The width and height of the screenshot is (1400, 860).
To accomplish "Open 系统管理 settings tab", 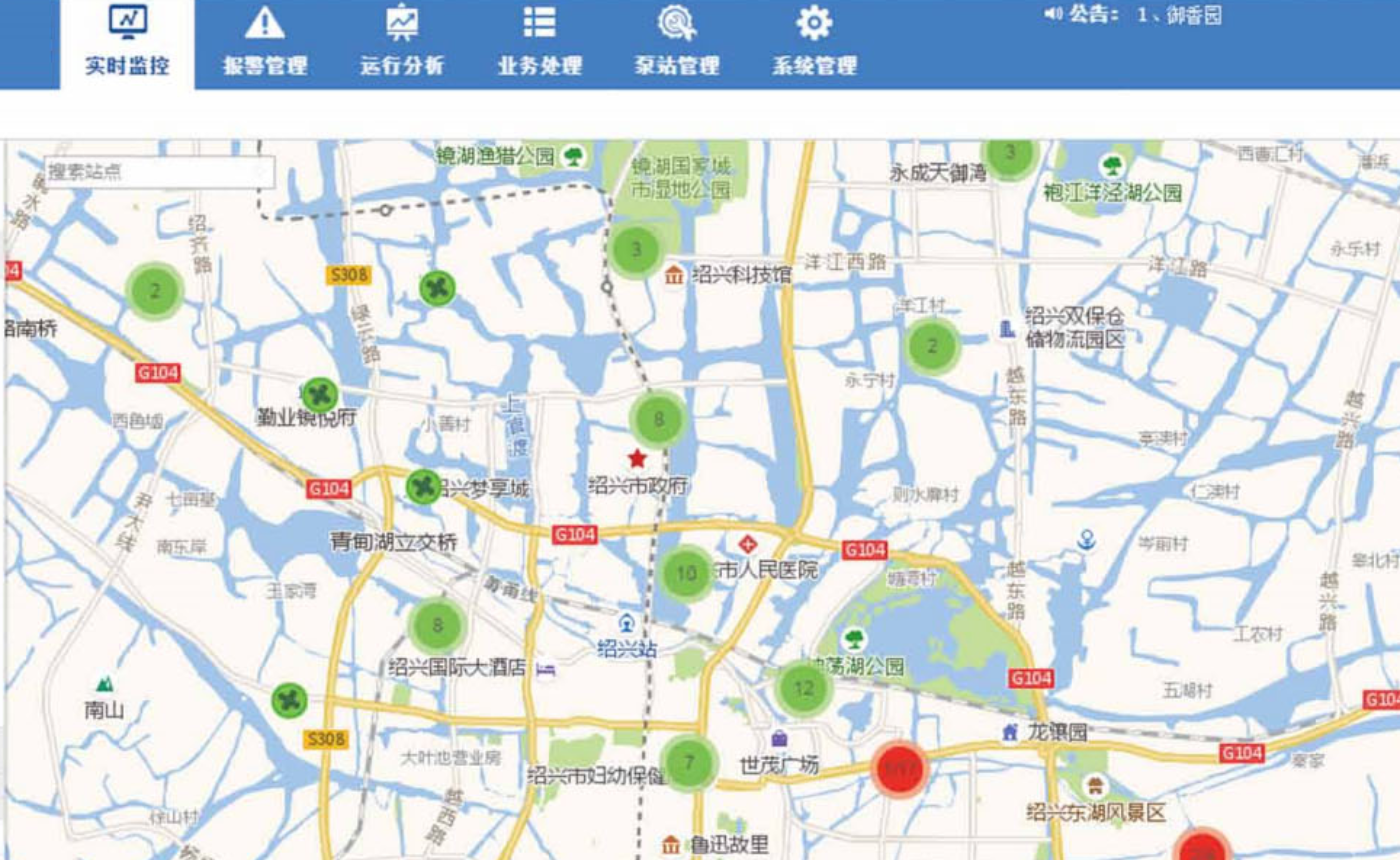I will [814, 44].
